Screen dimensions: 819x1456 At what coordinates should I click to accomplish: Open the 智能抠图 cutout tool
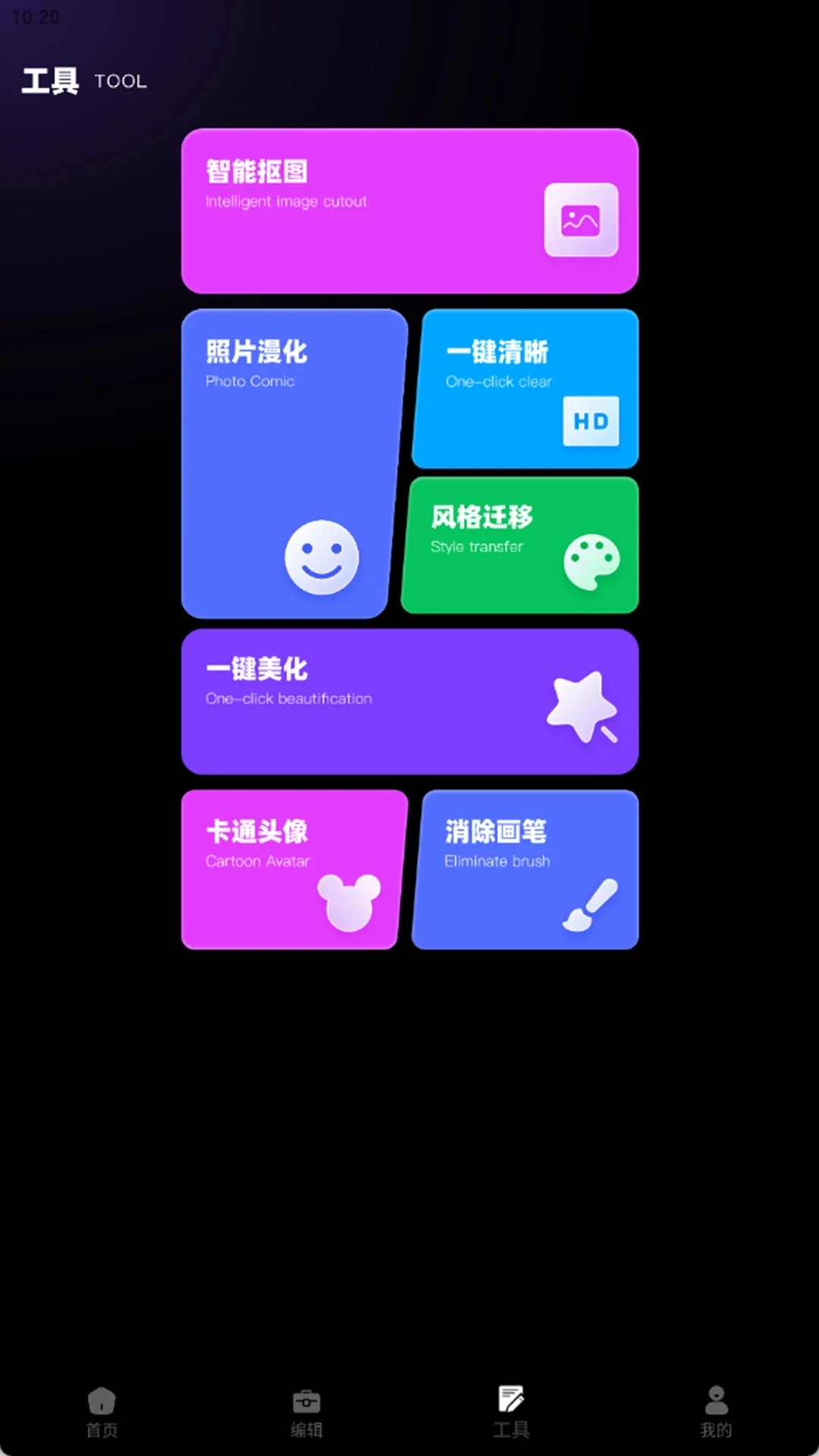[409, 210]
